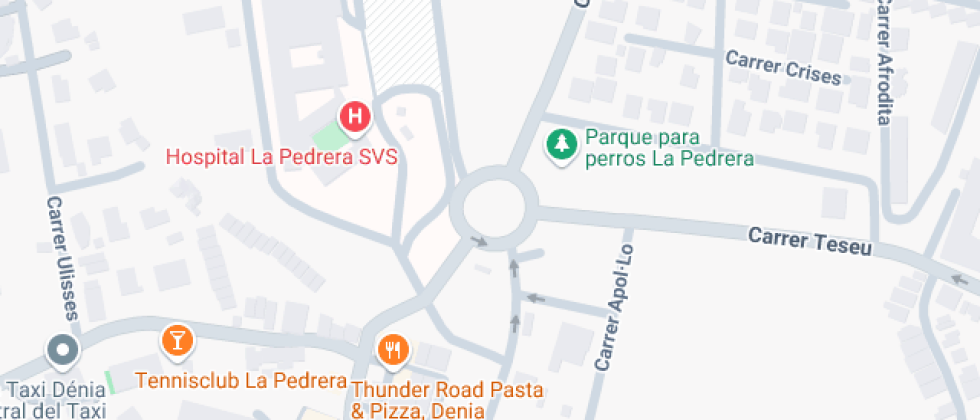The height and width of the screenshot is (420, 980).
Task: Open the Hospital La Pedrera SVS marker
Action: click(x=355, y=118)
